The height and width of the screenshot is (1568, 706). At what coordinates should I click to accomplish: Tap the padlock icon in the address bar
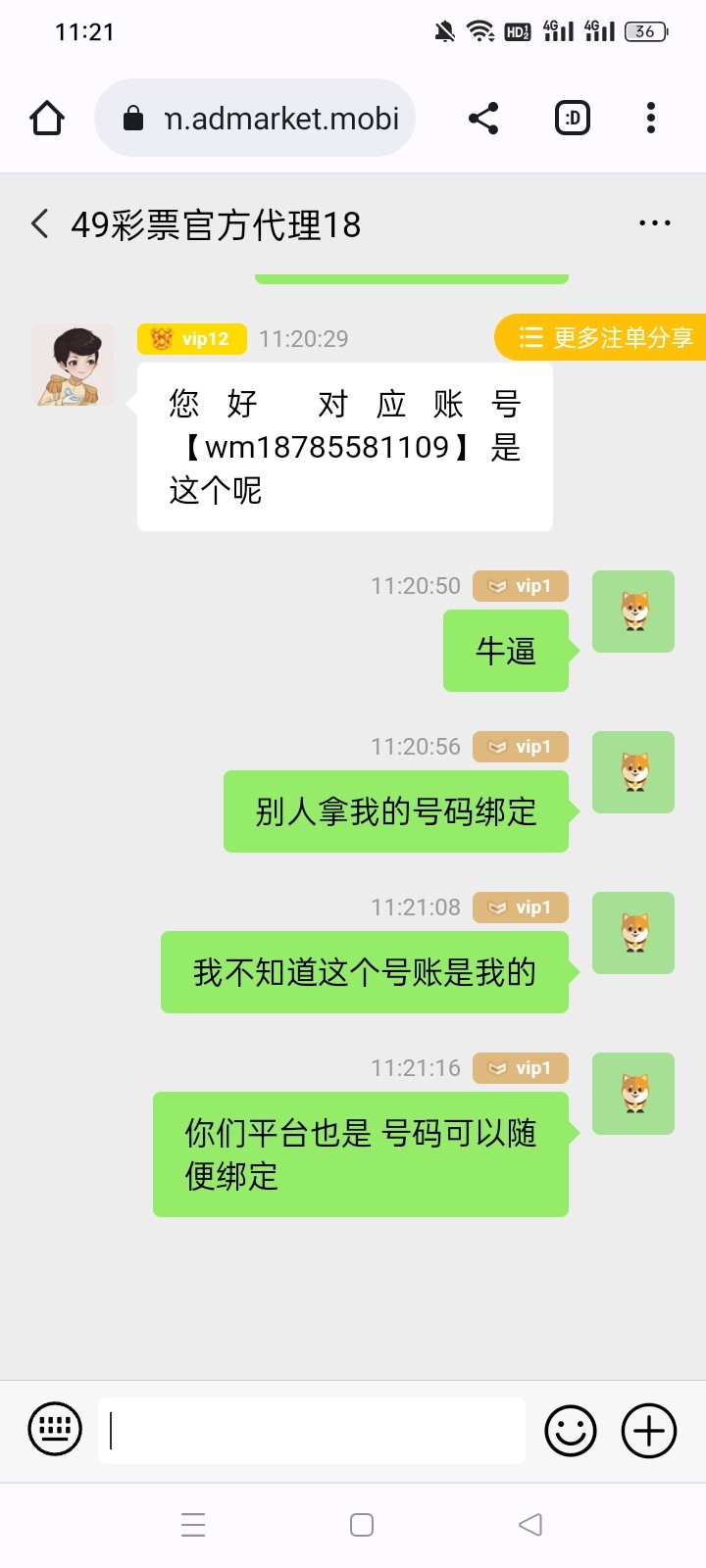tap(133, 117)
